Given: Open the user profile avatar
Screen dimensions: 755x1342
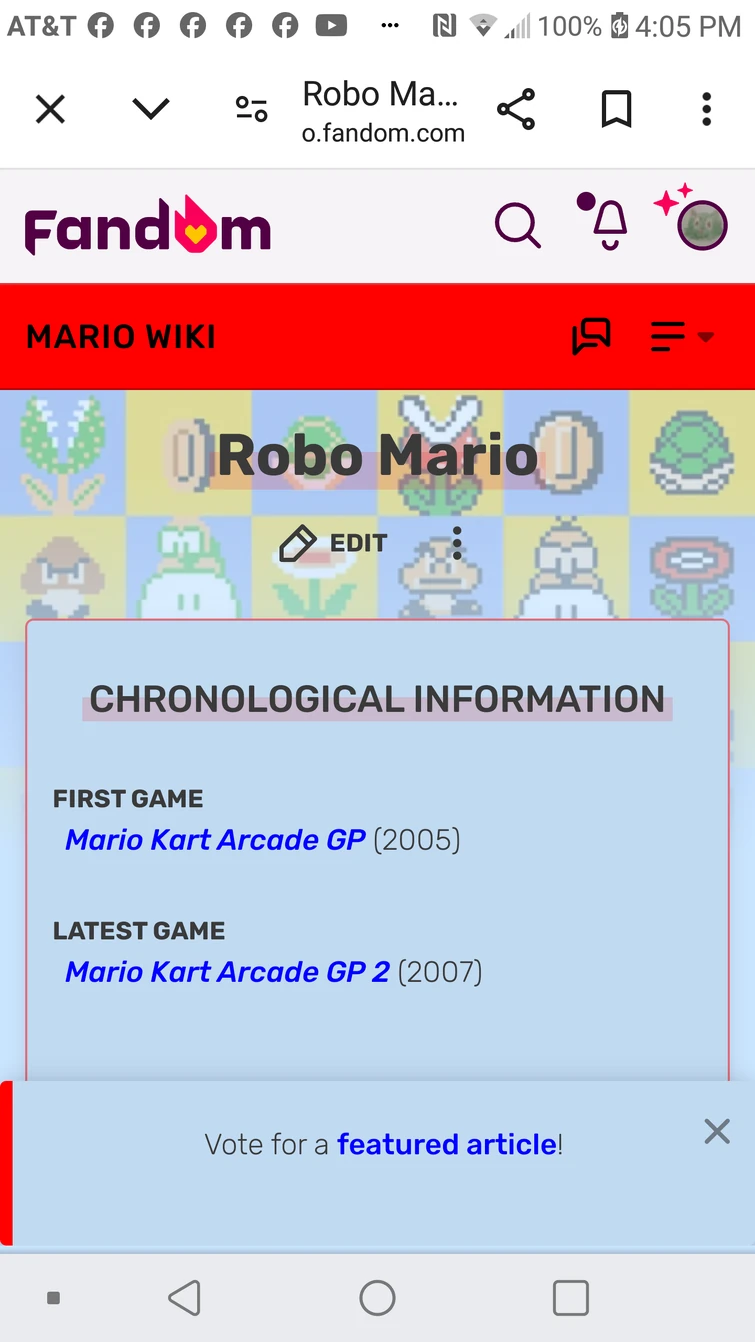Looking at the screenshot, I should tap(702, 225).
